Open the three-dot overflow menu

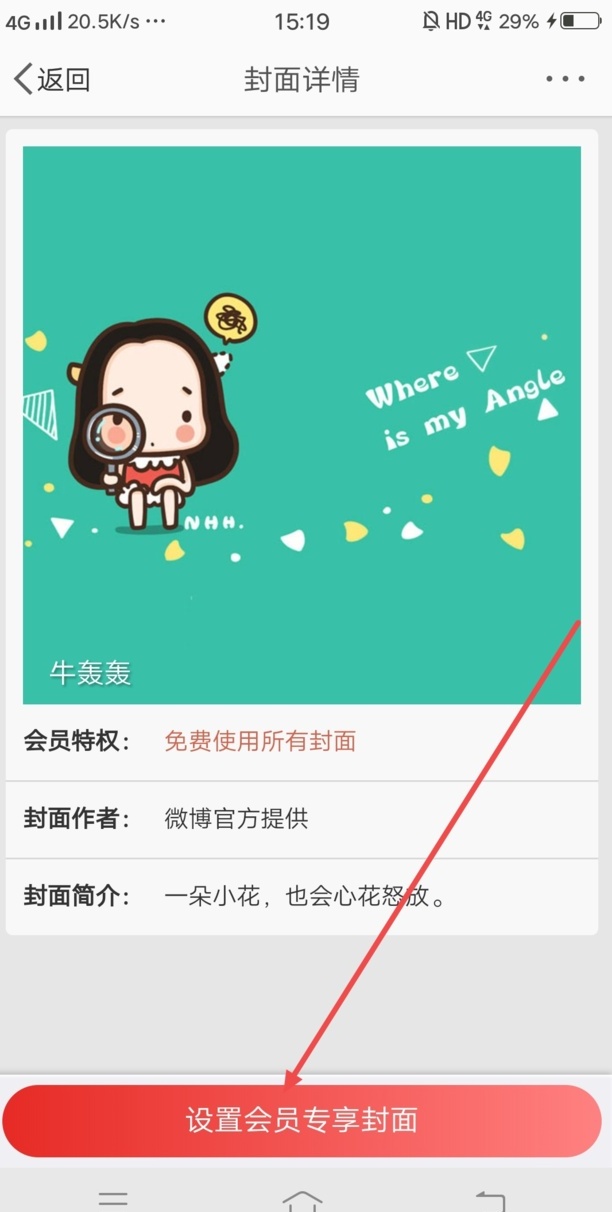[x=565, y=80]
